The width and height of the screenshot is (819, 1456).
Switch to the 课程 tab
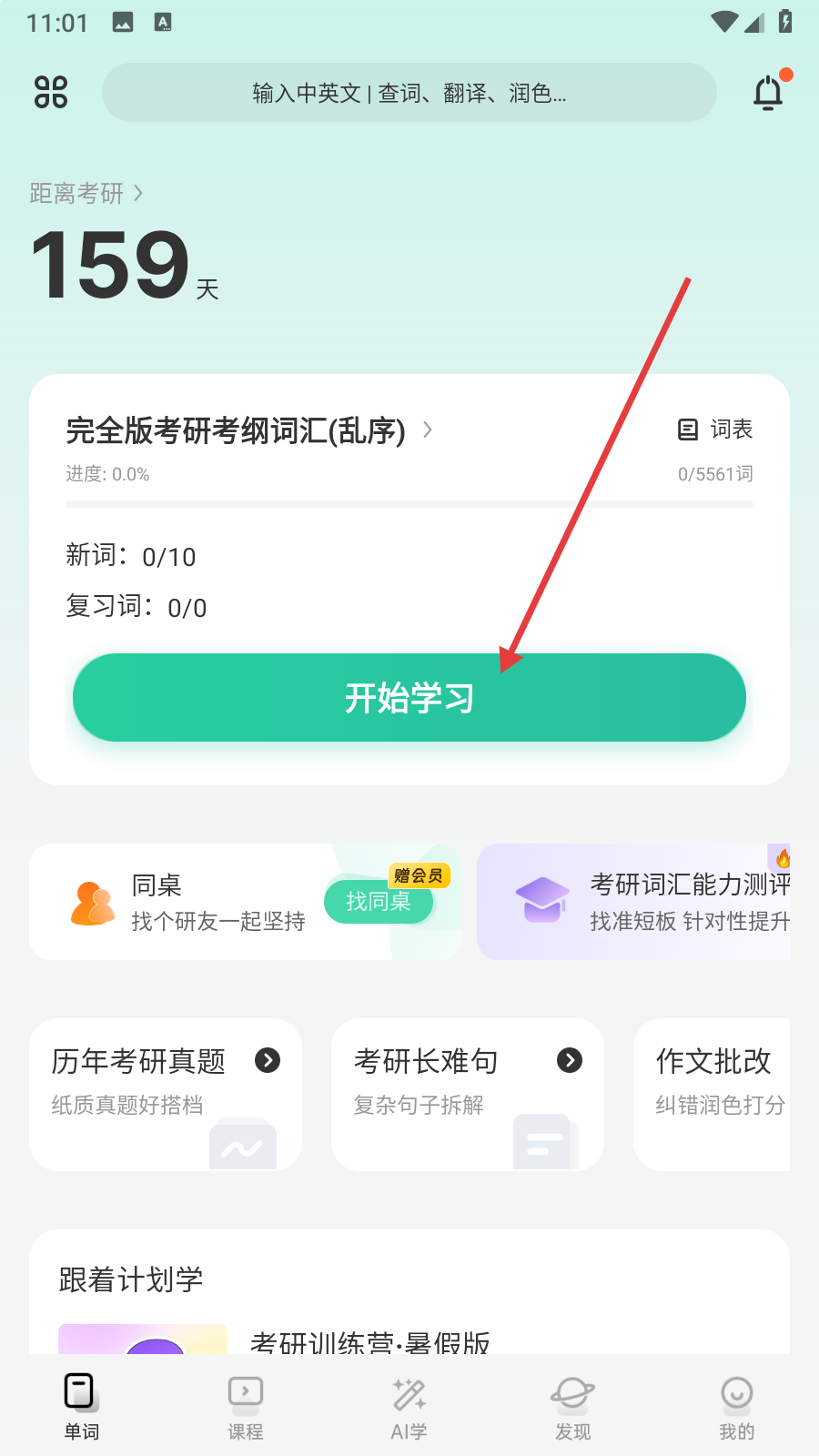tap(246, 1407)
